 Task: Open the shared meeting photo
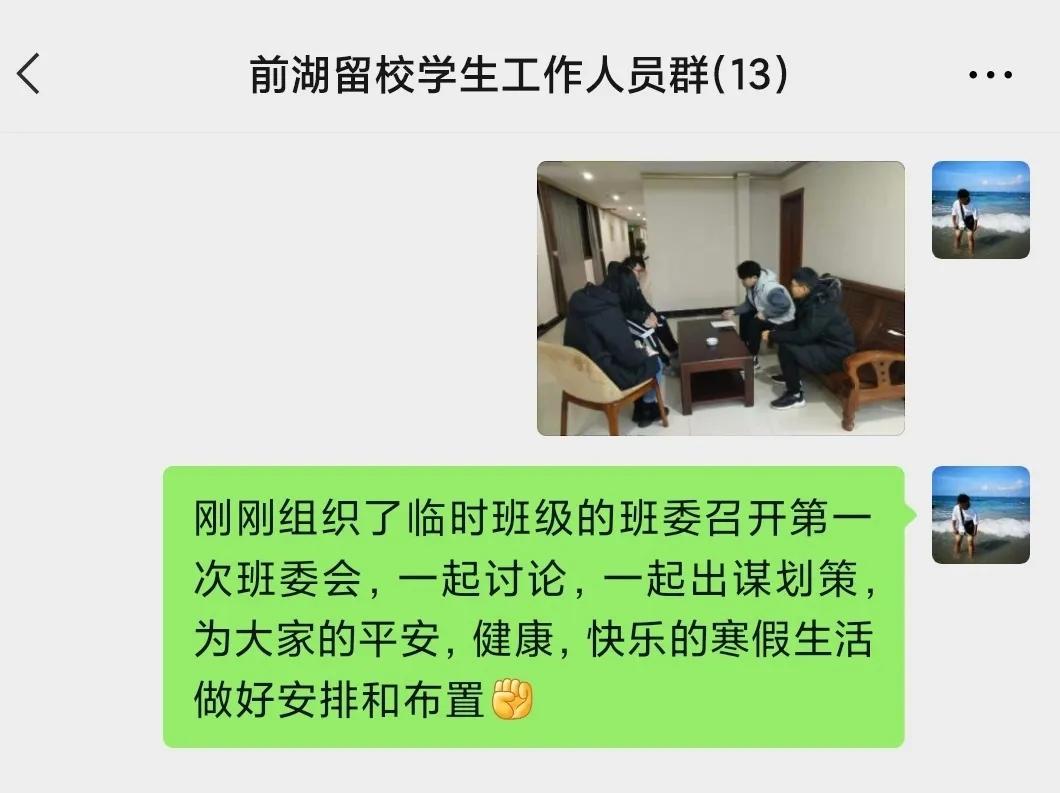point(720,298)
